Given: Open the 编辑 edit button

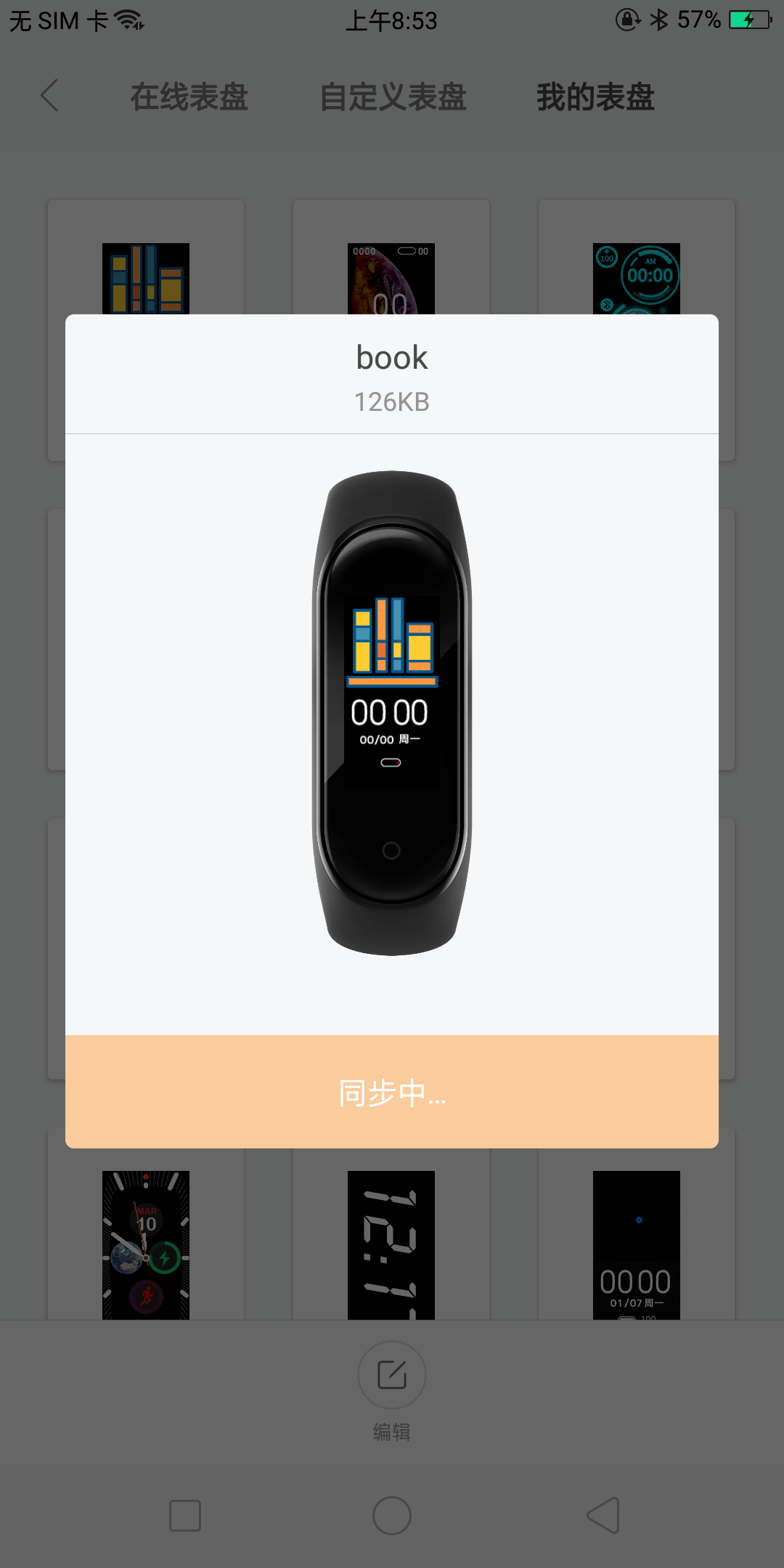Looking at the screenshot, I should coord(392,1376).
